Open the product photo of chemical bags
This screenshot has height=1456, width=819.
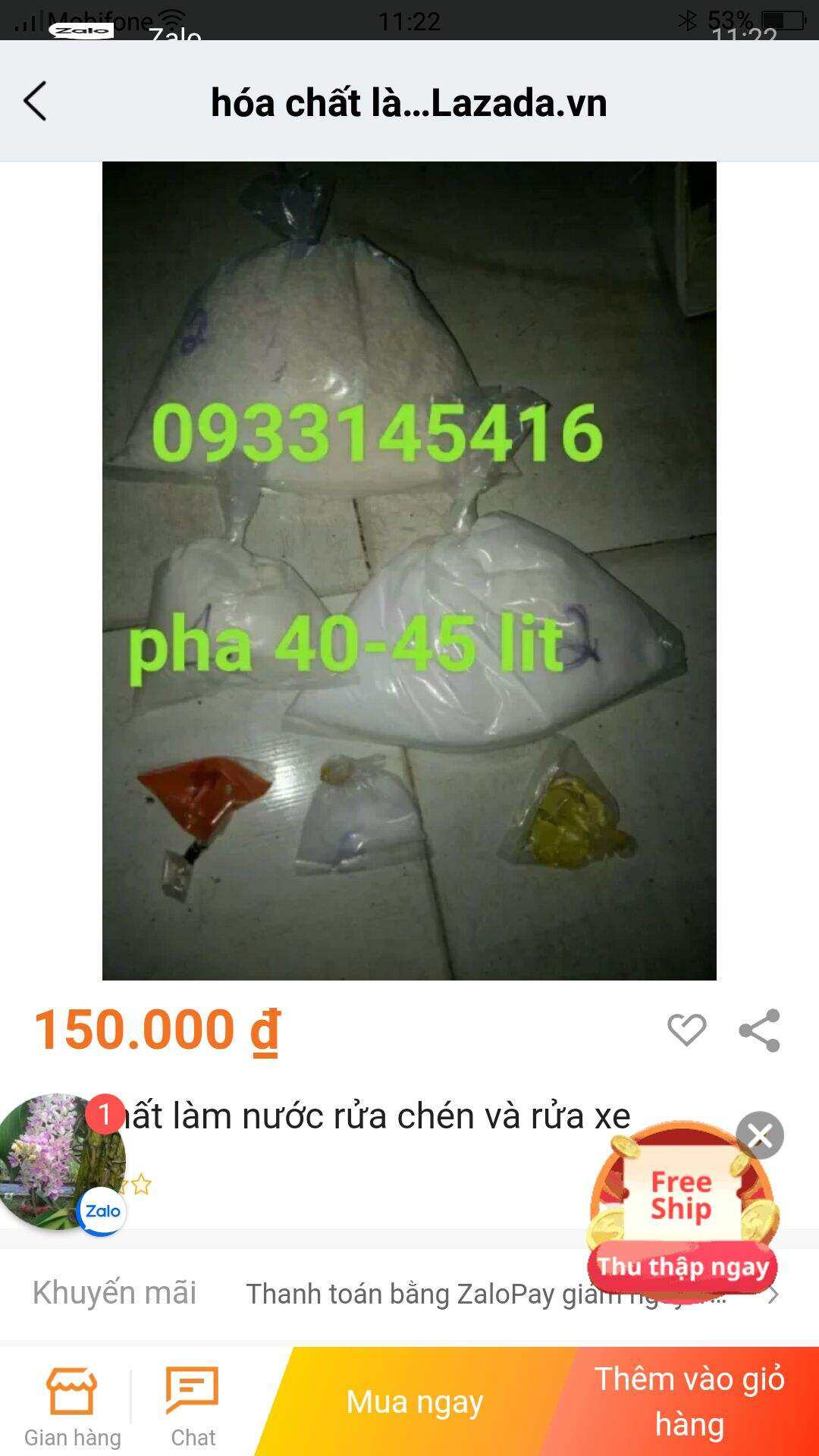409,570
